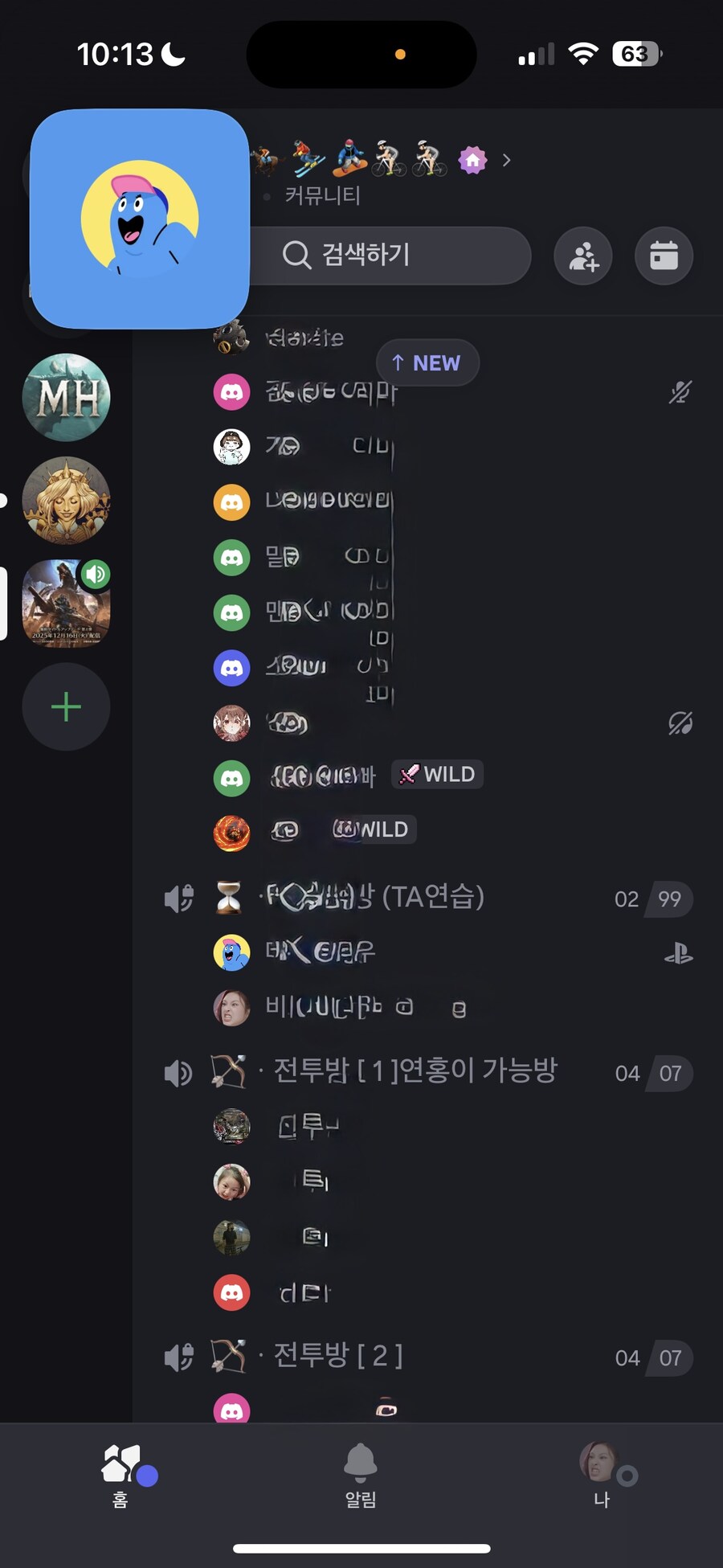Tap the add server plus icon
The width and height of the screenshot is (723, 1568).
coord(66,706)
